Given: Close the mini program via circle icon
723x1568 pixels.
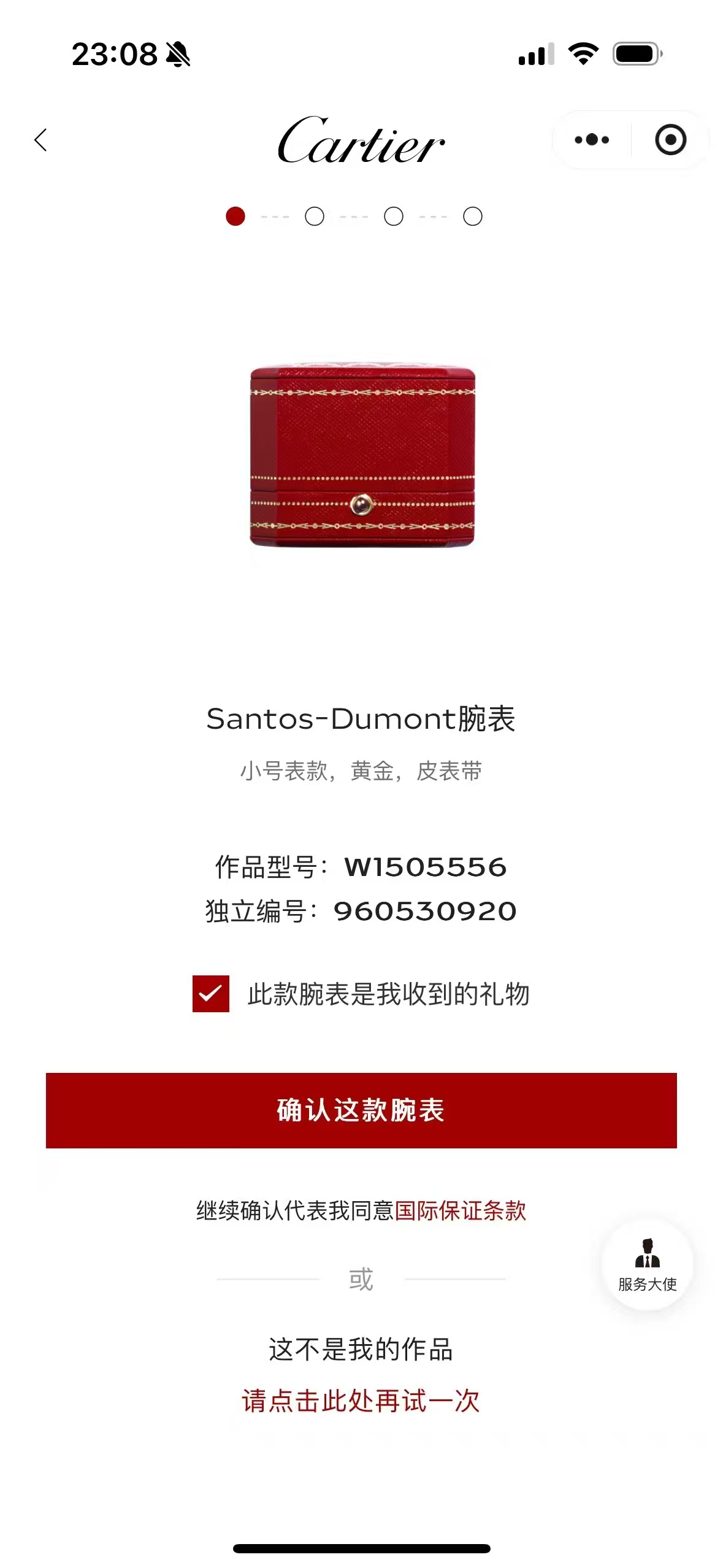Looking at the screenshot, I should (x=670, y=140).
